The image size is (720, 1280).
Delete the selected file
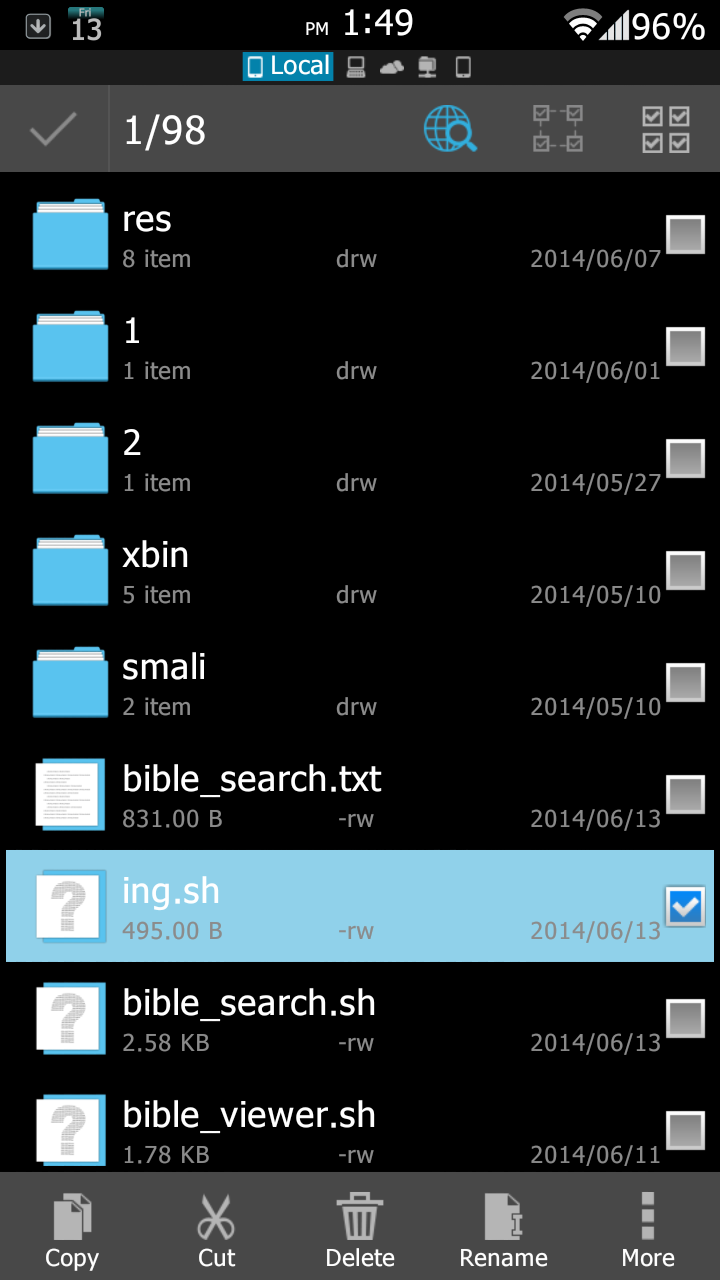(360, 1230)
